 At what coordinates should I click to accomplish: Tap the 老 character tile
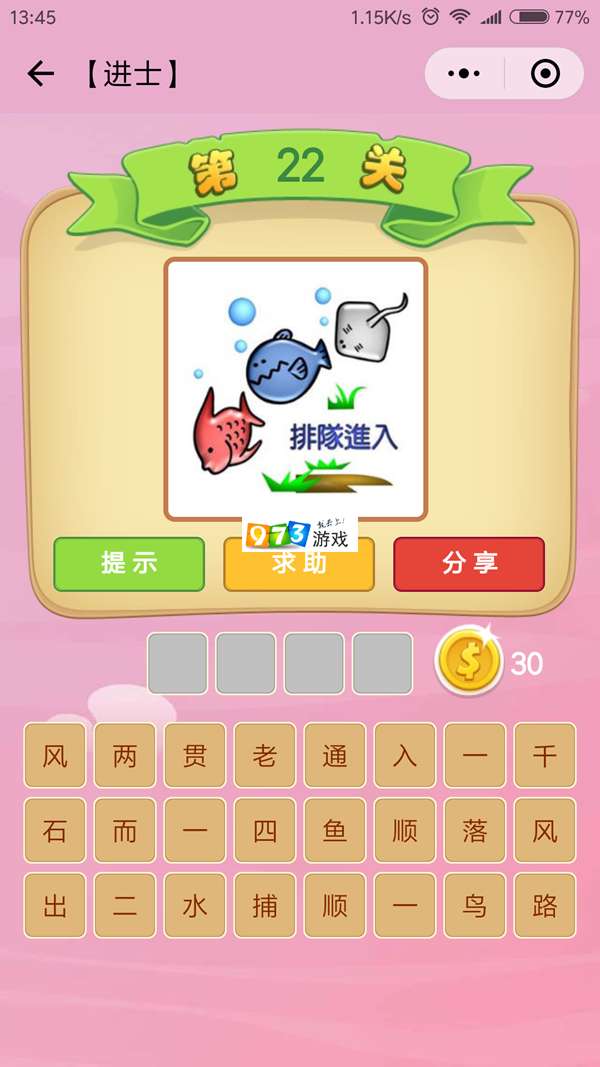pos(265,755)
